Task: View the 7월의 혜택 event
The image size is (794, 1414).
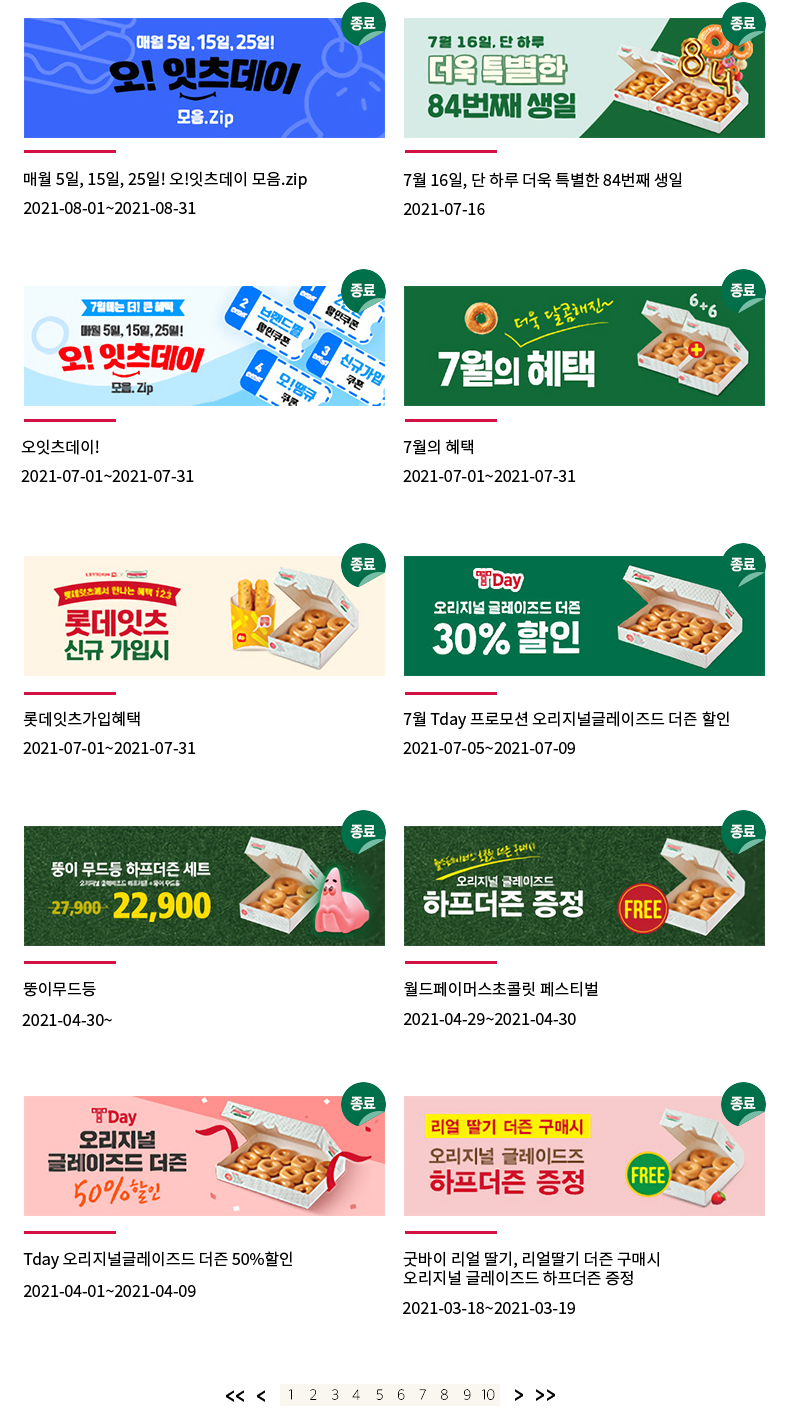Action: point(584,346)
